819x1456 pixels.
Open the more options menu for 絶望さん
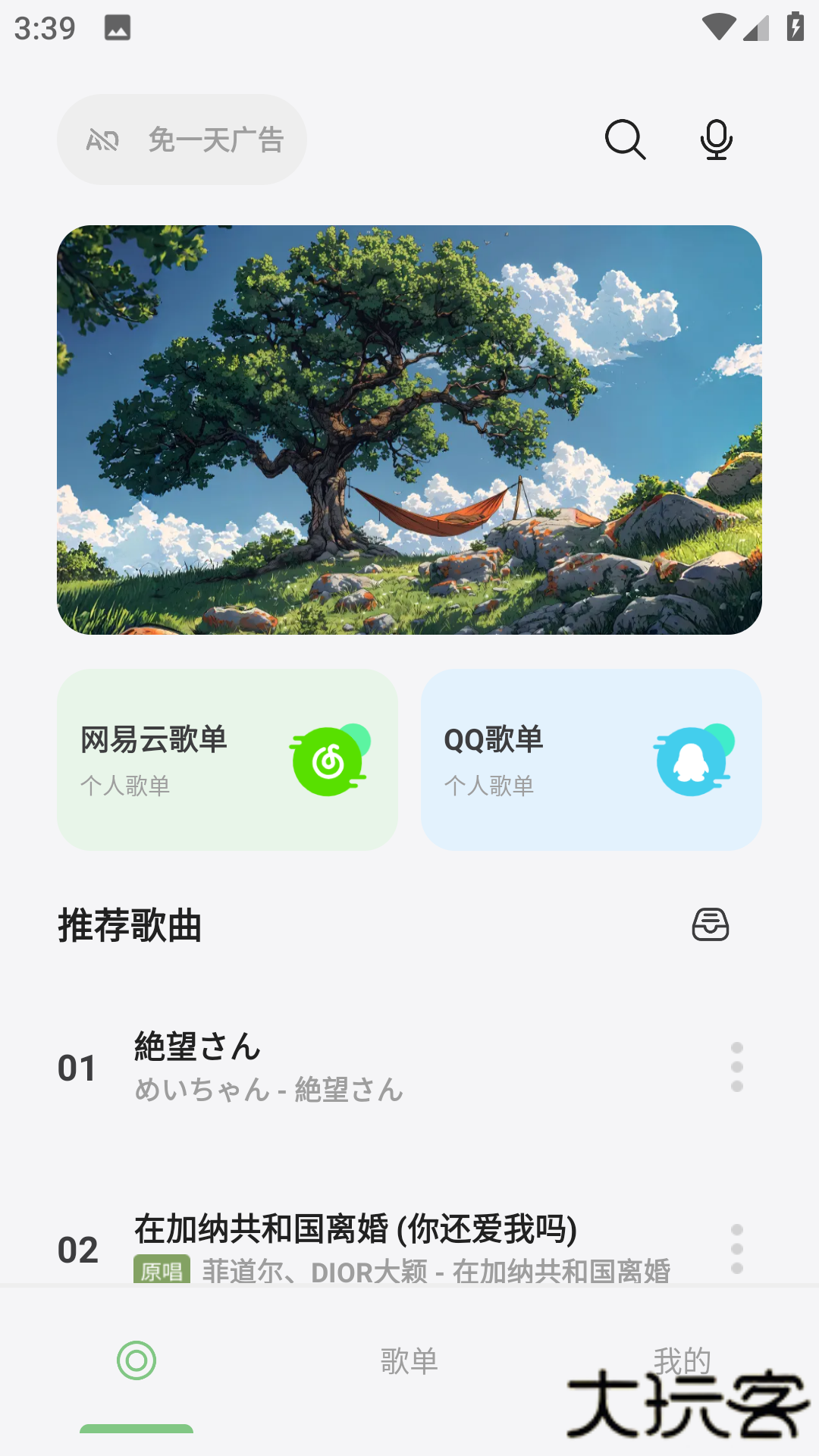738,1066
